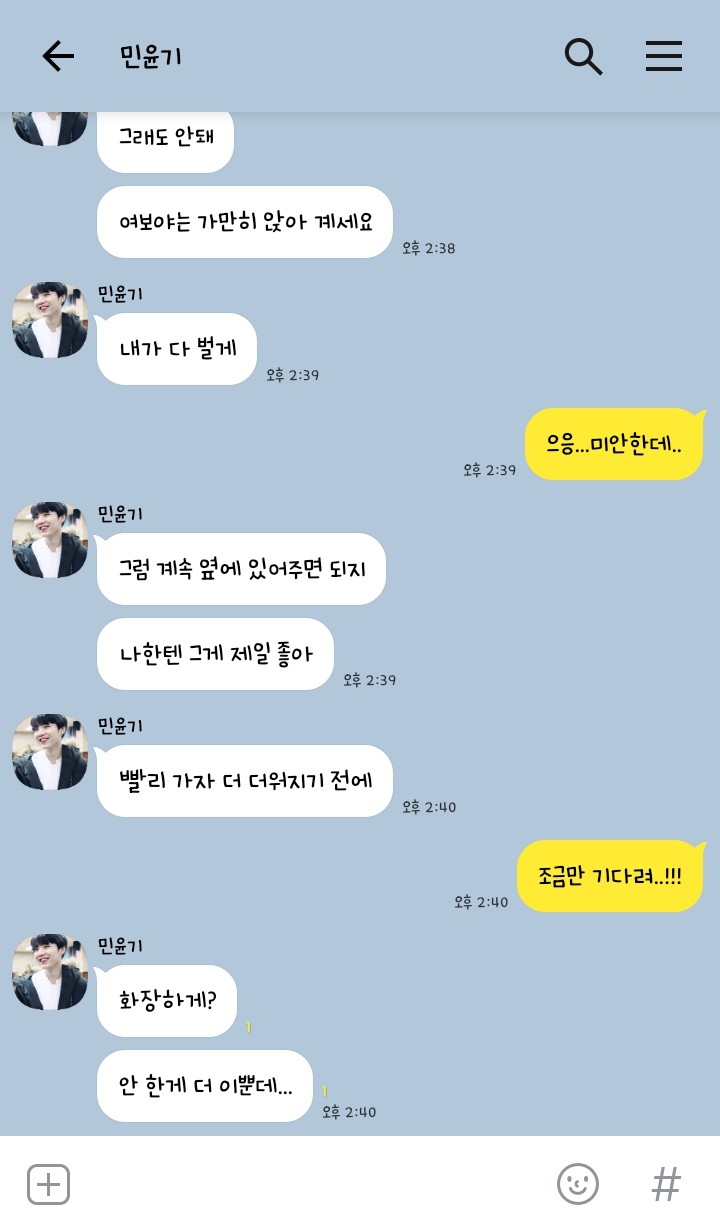Go back from 민윤기 chat
Image resolution: width=720 pixels, height=1232 pixels.
click(x=58, y=57)
